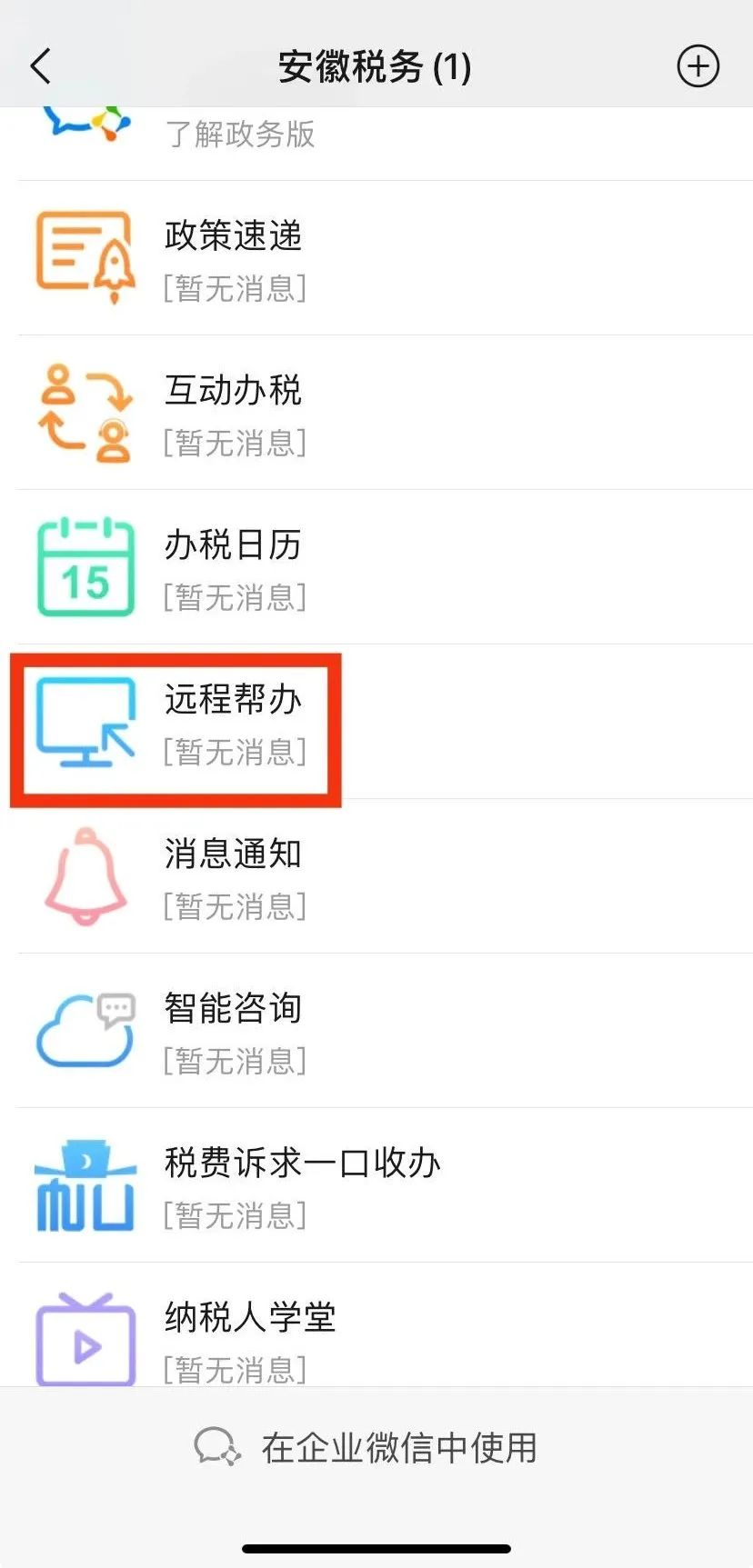Viewport: 753px width, 1568px height.
Task: Tap the plus icon in the header
Action: [698, 66]
